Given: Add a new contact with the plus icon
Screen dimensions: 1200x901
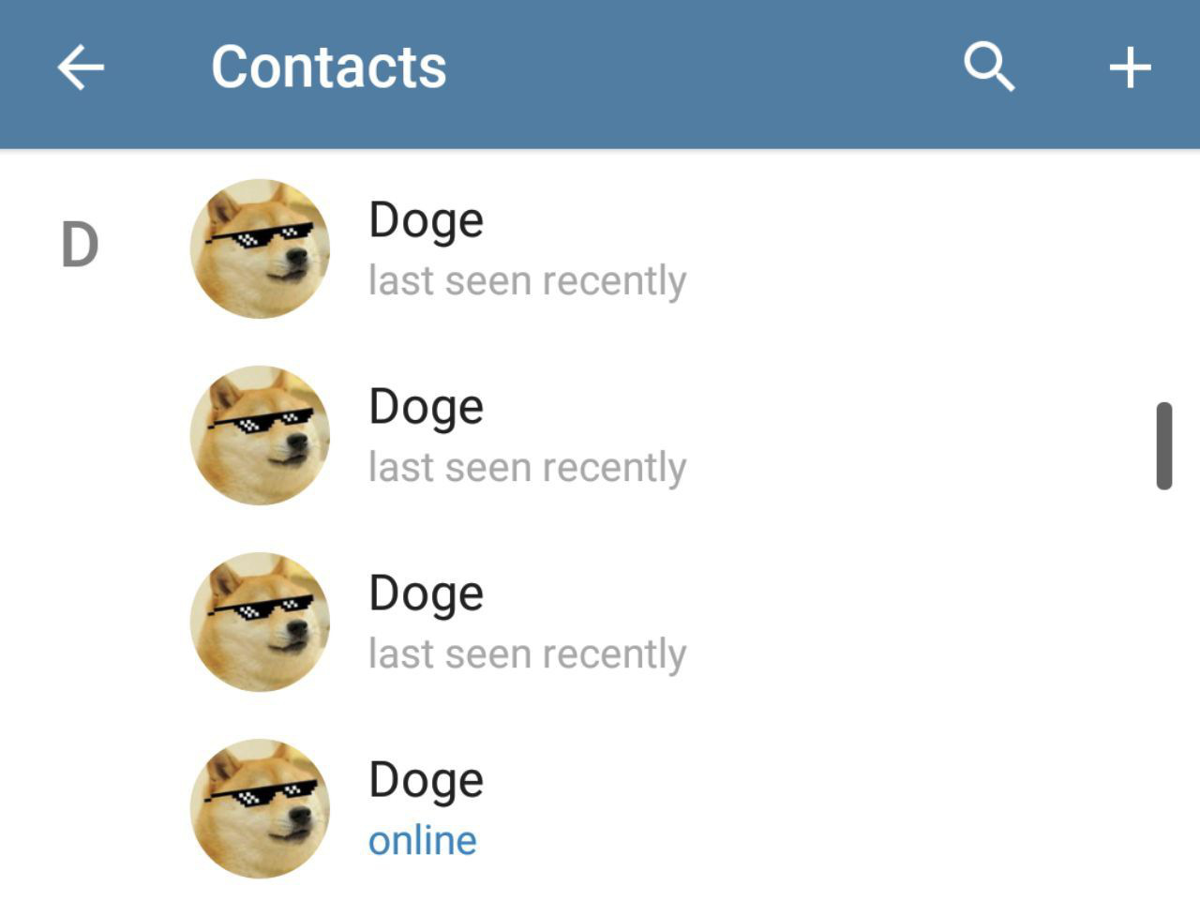Looking at the screenshot, I should (x=1130, y=68).
